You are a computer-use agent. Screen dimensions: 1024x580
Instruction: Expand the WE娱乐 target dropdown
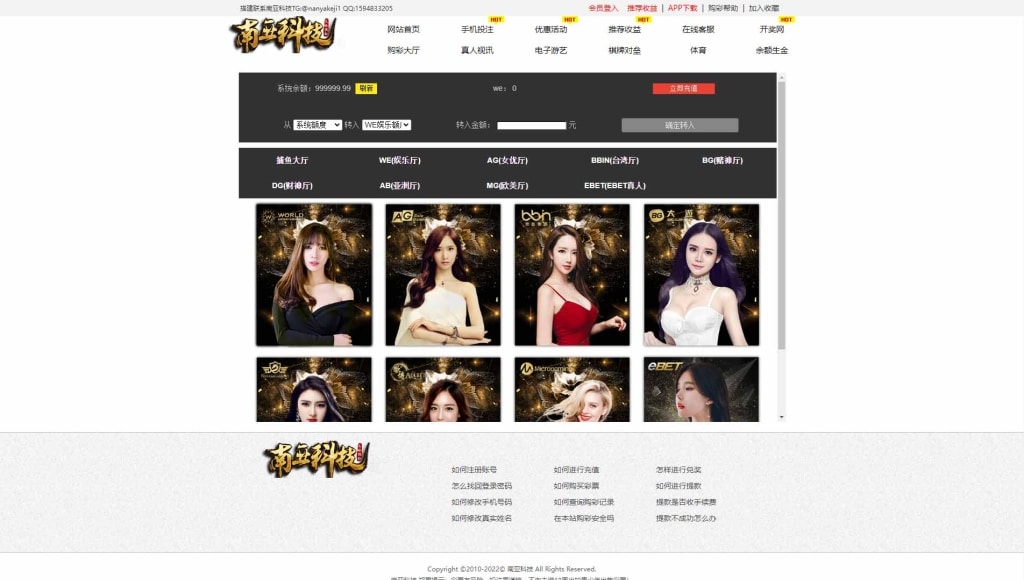tap(386, 125)
